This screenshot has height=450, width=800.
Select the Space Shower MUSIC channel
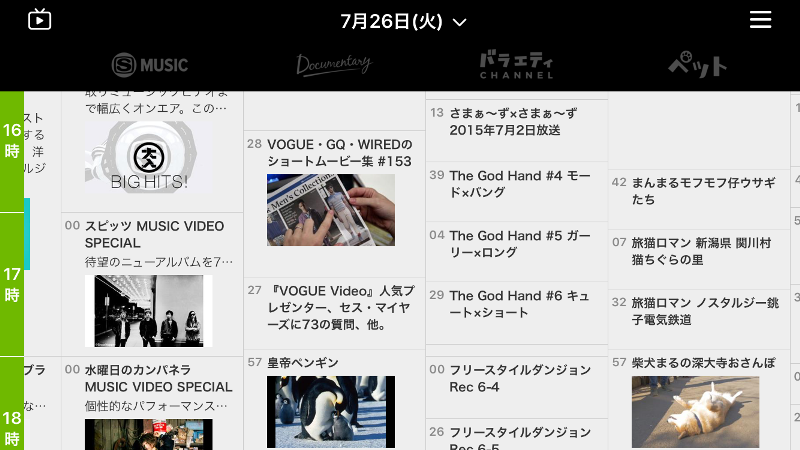pyautogui.click(x=150, y=65)
